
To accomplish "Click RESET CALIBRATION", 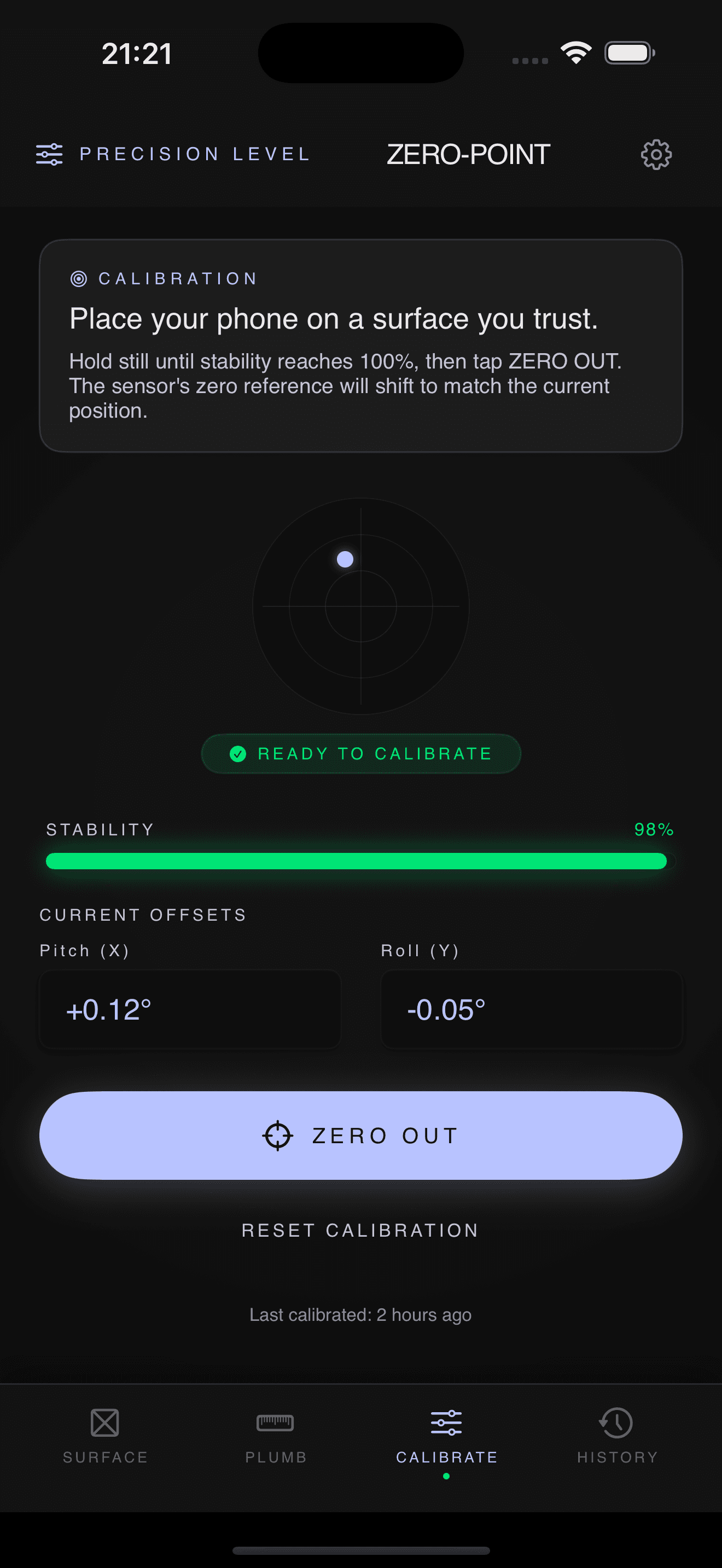I will click(360, 1230).
